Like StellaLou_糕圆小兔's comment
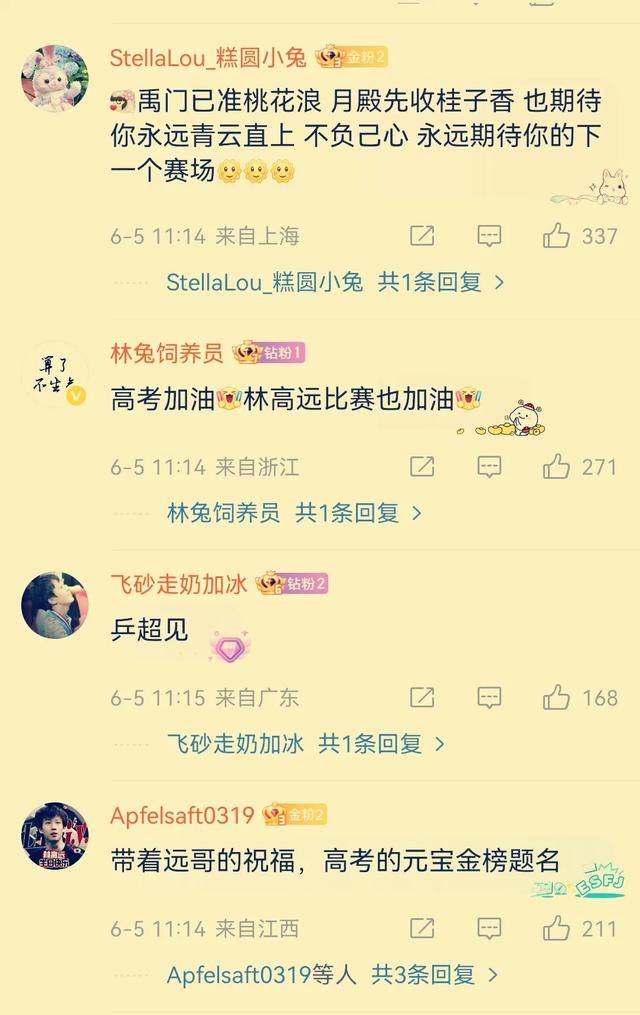The image size is (640, 1015). (557, 236)
